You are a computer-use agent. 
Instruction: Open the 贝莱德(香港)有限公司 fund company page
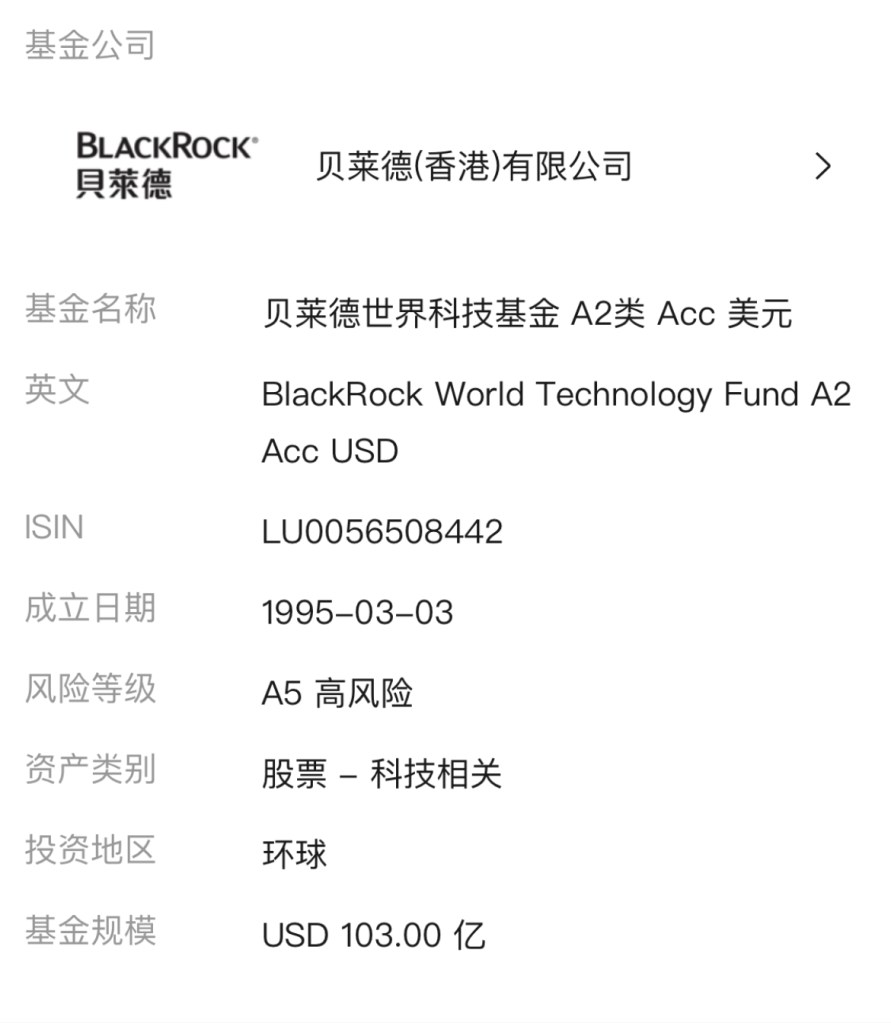point(474,166)
